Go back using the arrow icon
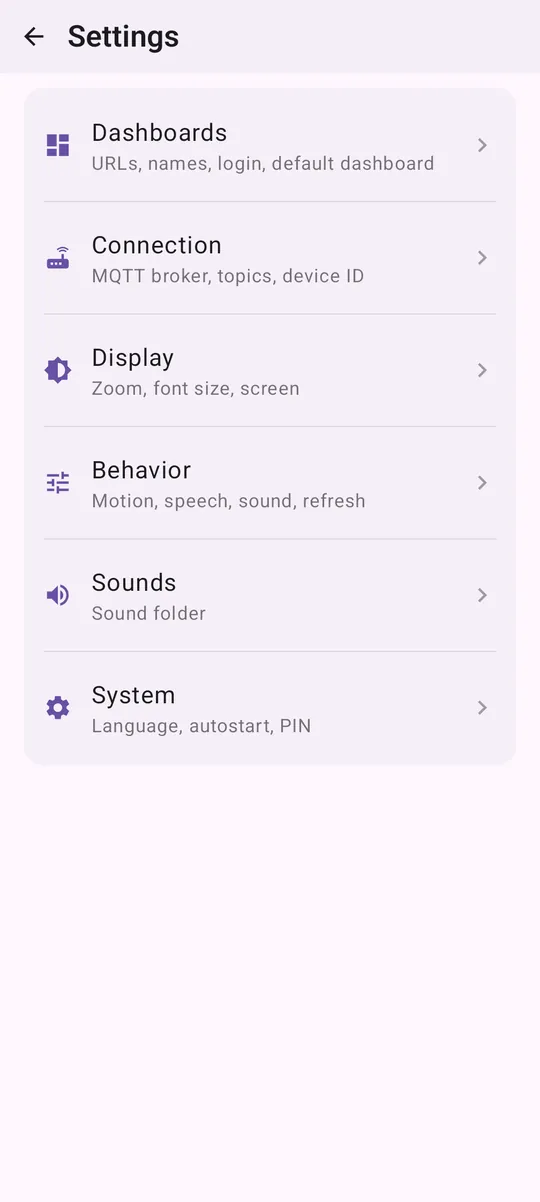Viewport: 540px width, 1202px height. pos(34,37)
